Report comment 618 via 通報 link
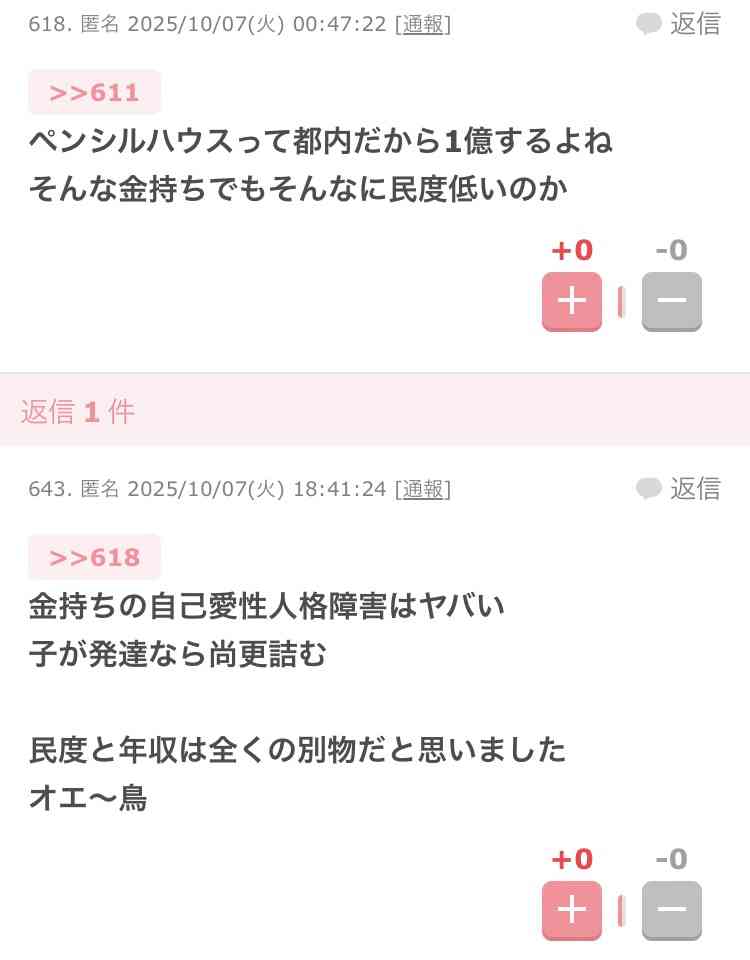The width and height of the screenshot is (750, 960). [423, 25]
